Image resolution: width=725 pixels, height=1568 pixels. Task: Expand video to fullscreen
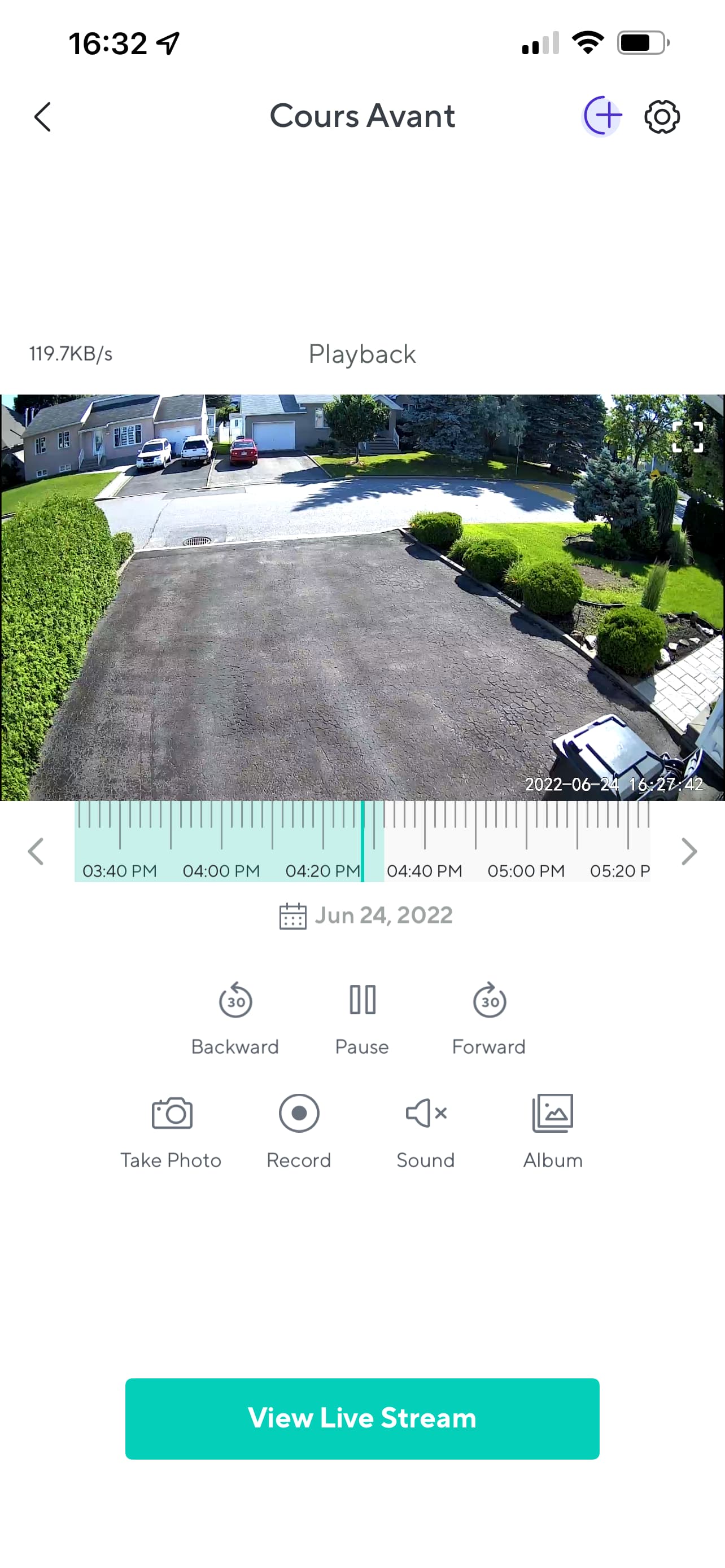[687, 437]
